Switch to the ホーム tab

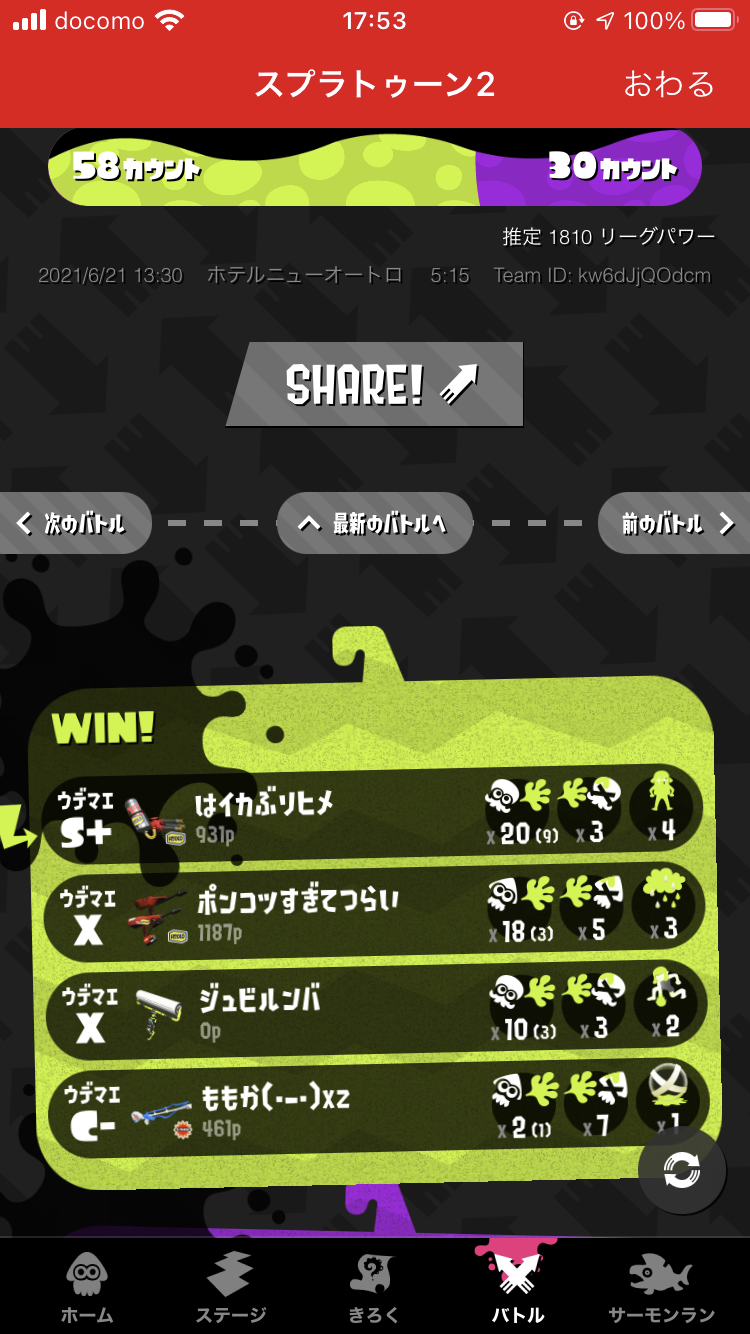point(87,1288)
